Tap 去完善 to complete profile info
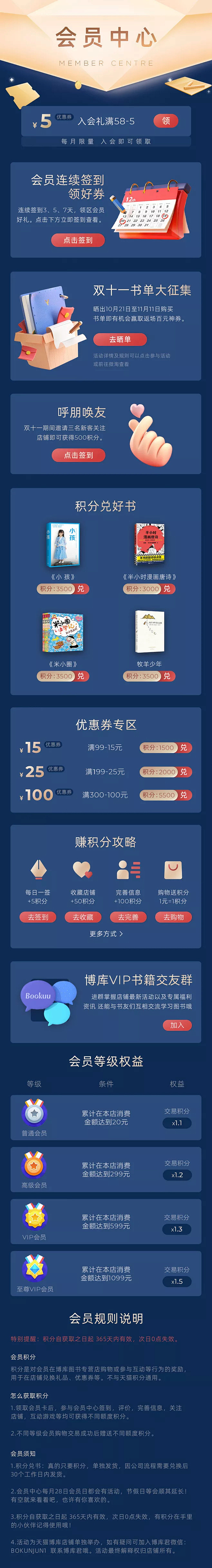212x1568 pixels. [128, 917]
